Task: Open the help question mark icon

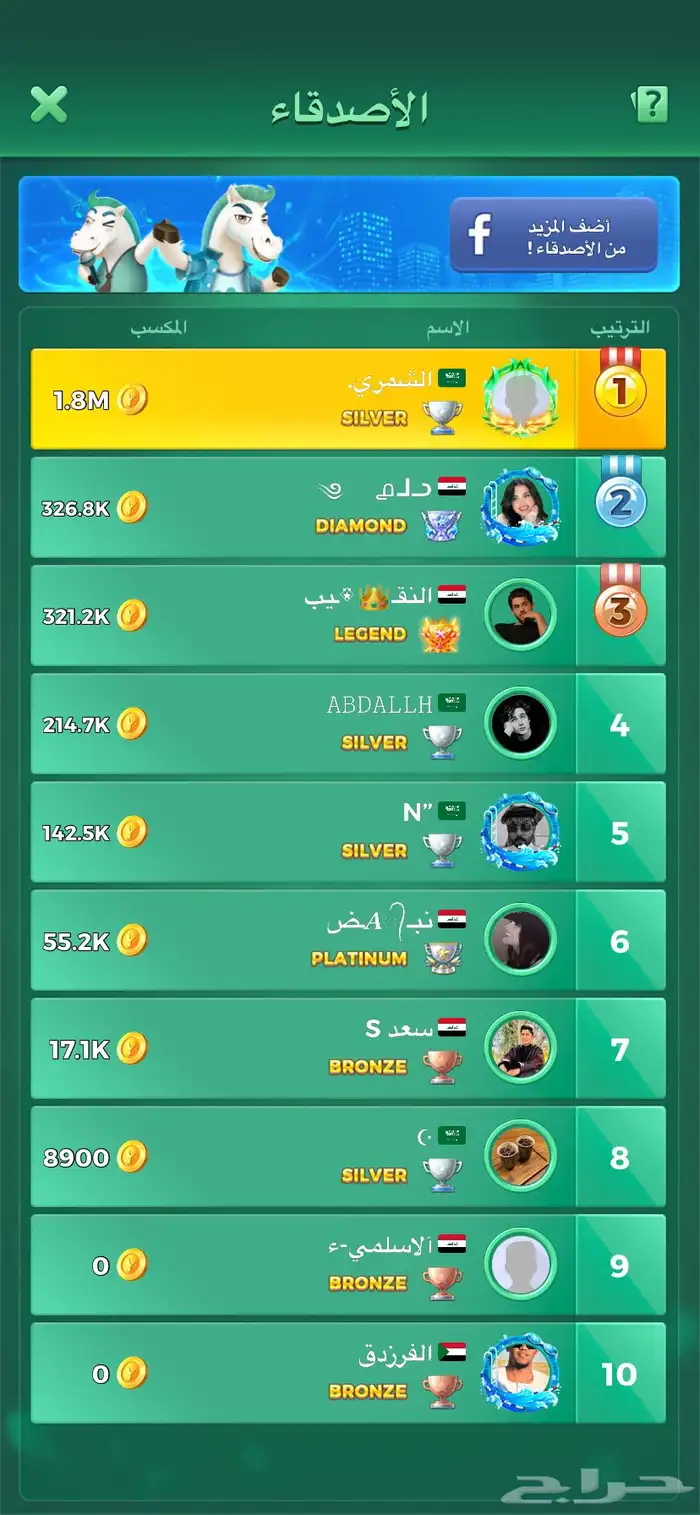Action: [x=650, y=103]
